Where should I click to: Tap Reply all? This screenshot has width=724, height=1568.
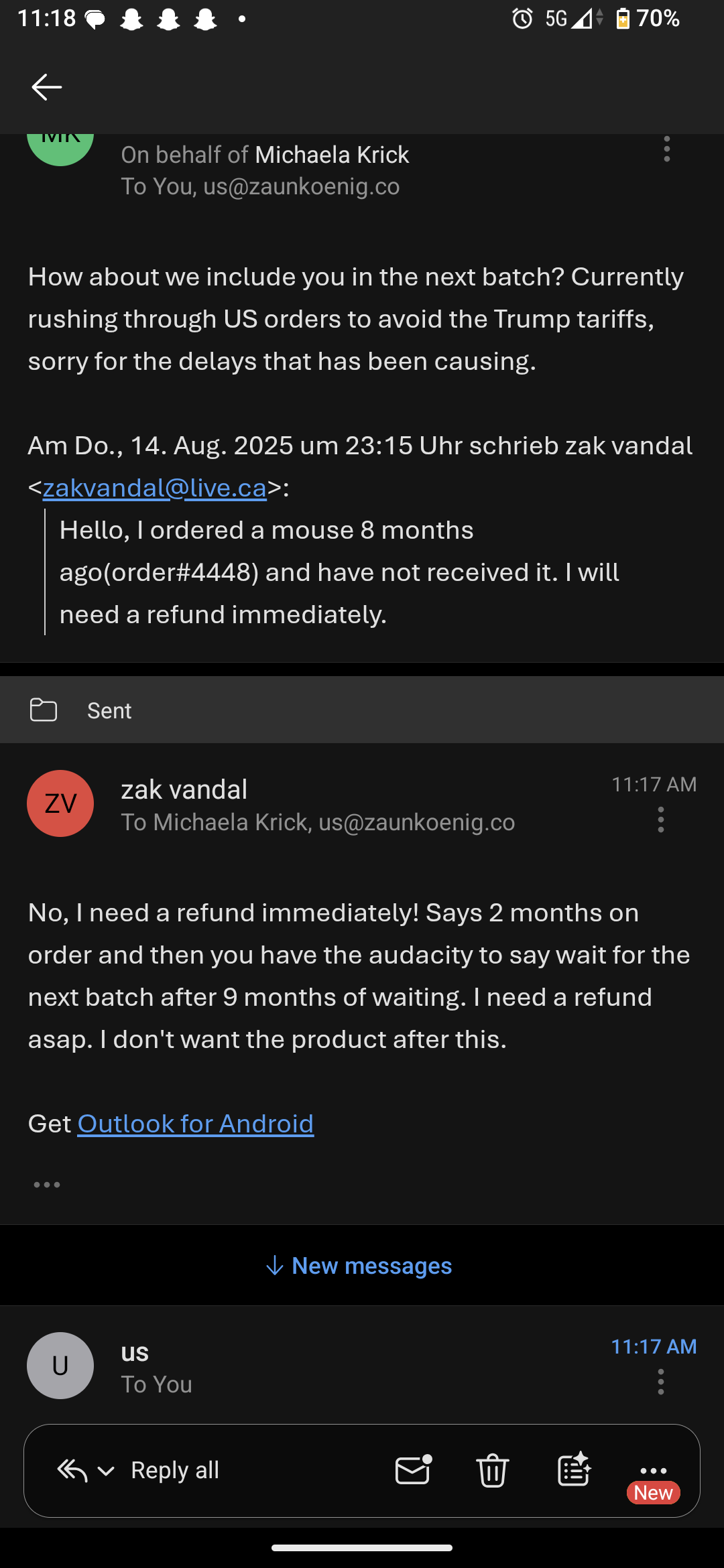point(175,1470)
